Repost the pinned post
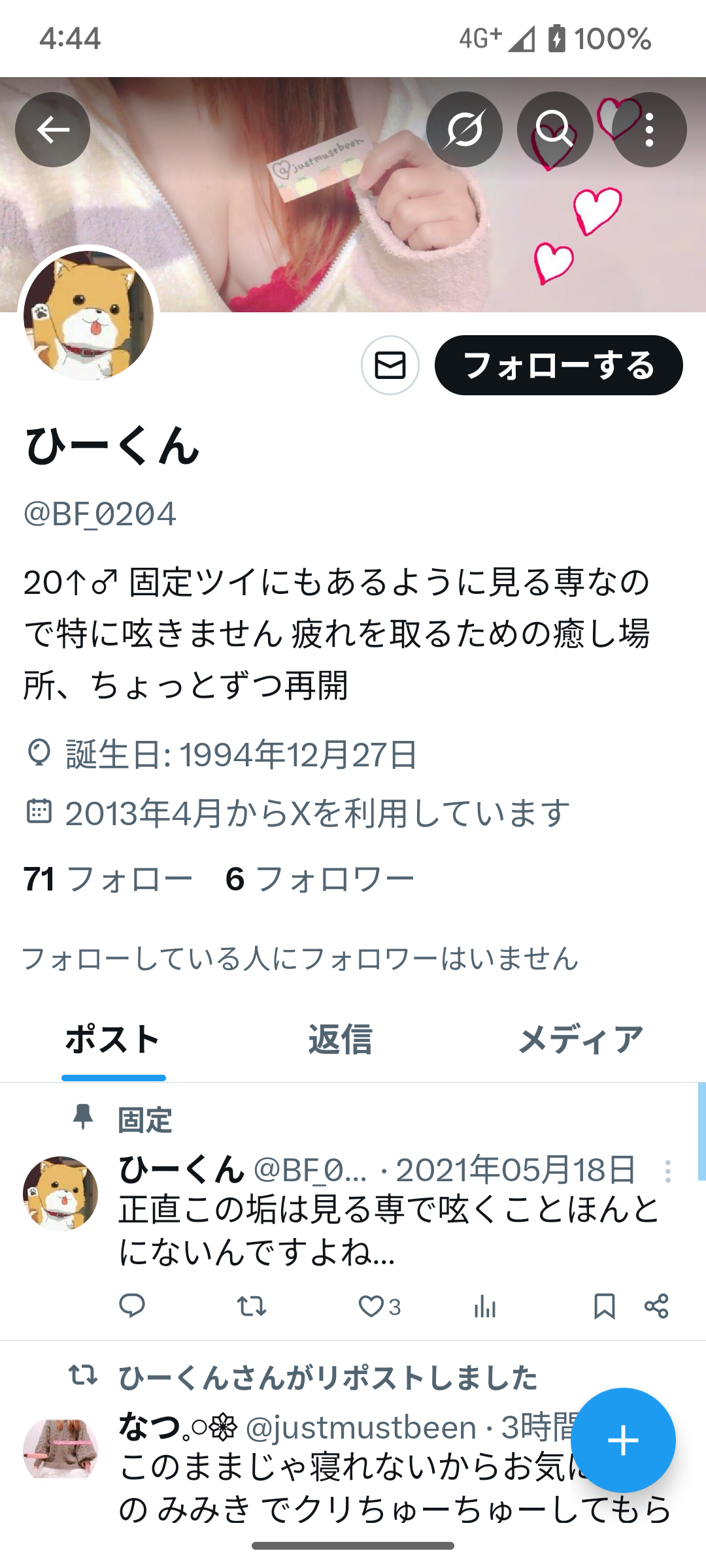Viewport: 706px width, 1568px height. point(251,1305)
